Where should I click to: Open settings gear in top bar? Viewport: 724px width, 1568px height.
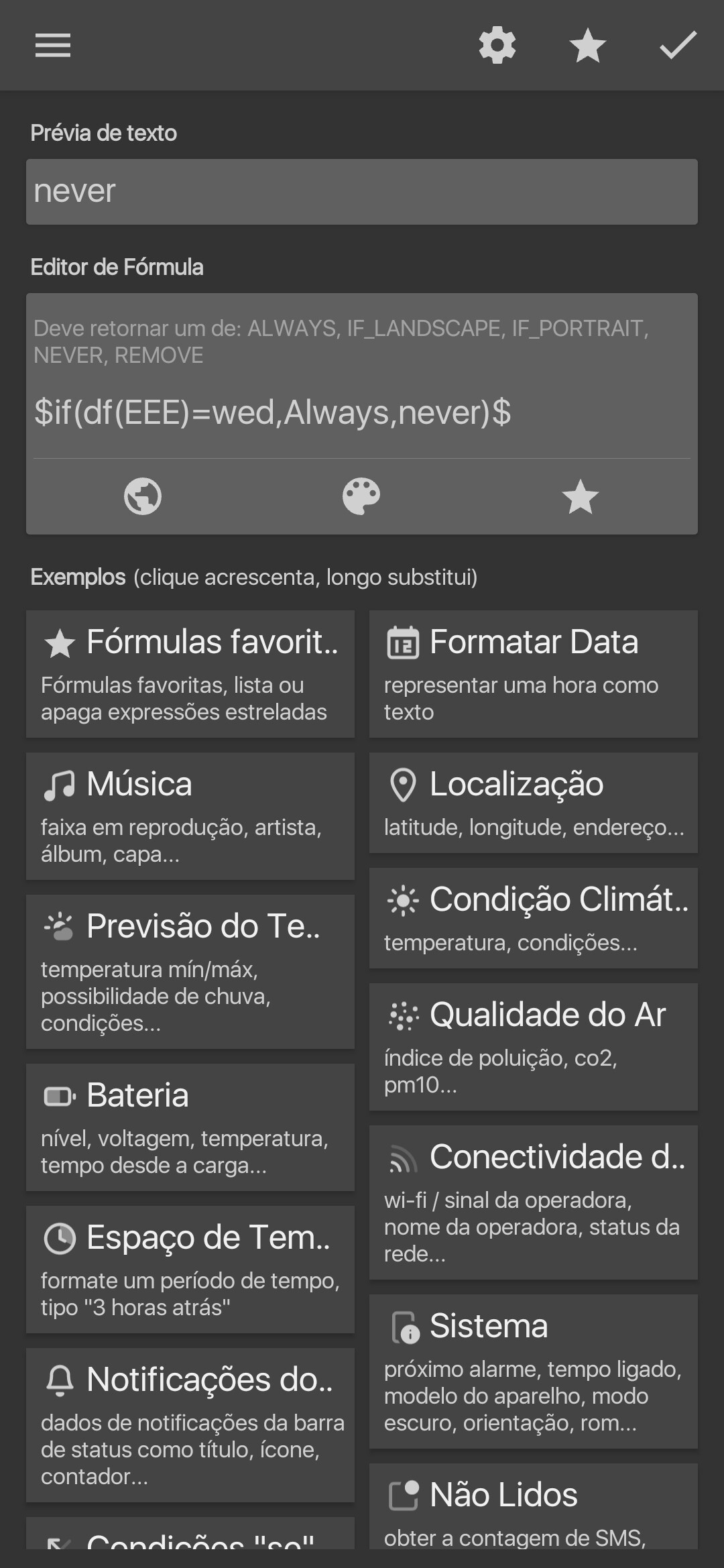(x=497, y=46)
